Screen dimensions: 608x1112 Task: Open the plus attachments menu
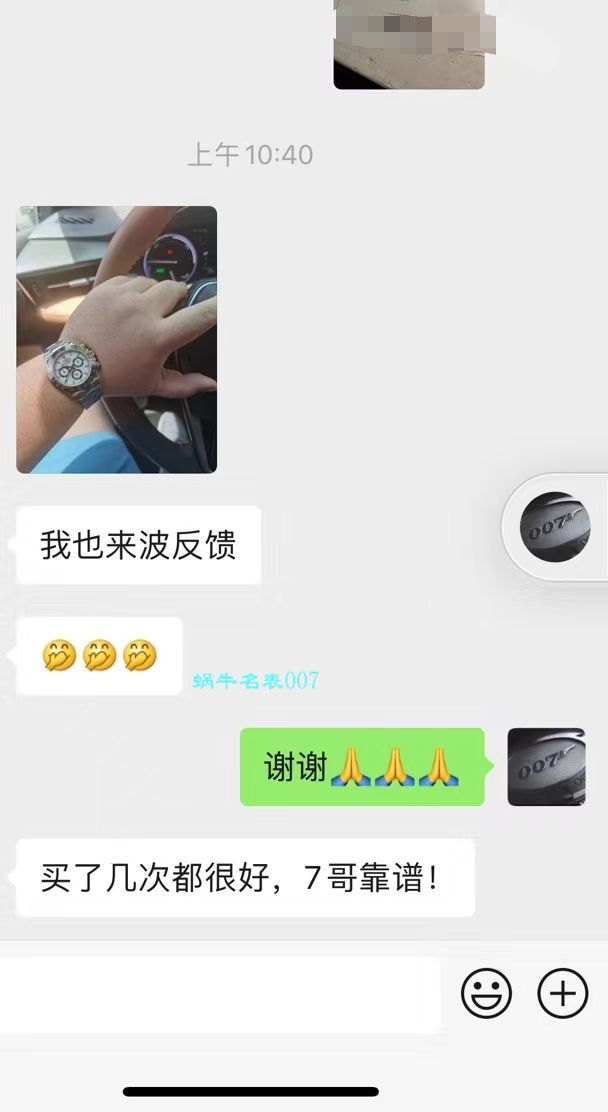(x=563, y=994)
